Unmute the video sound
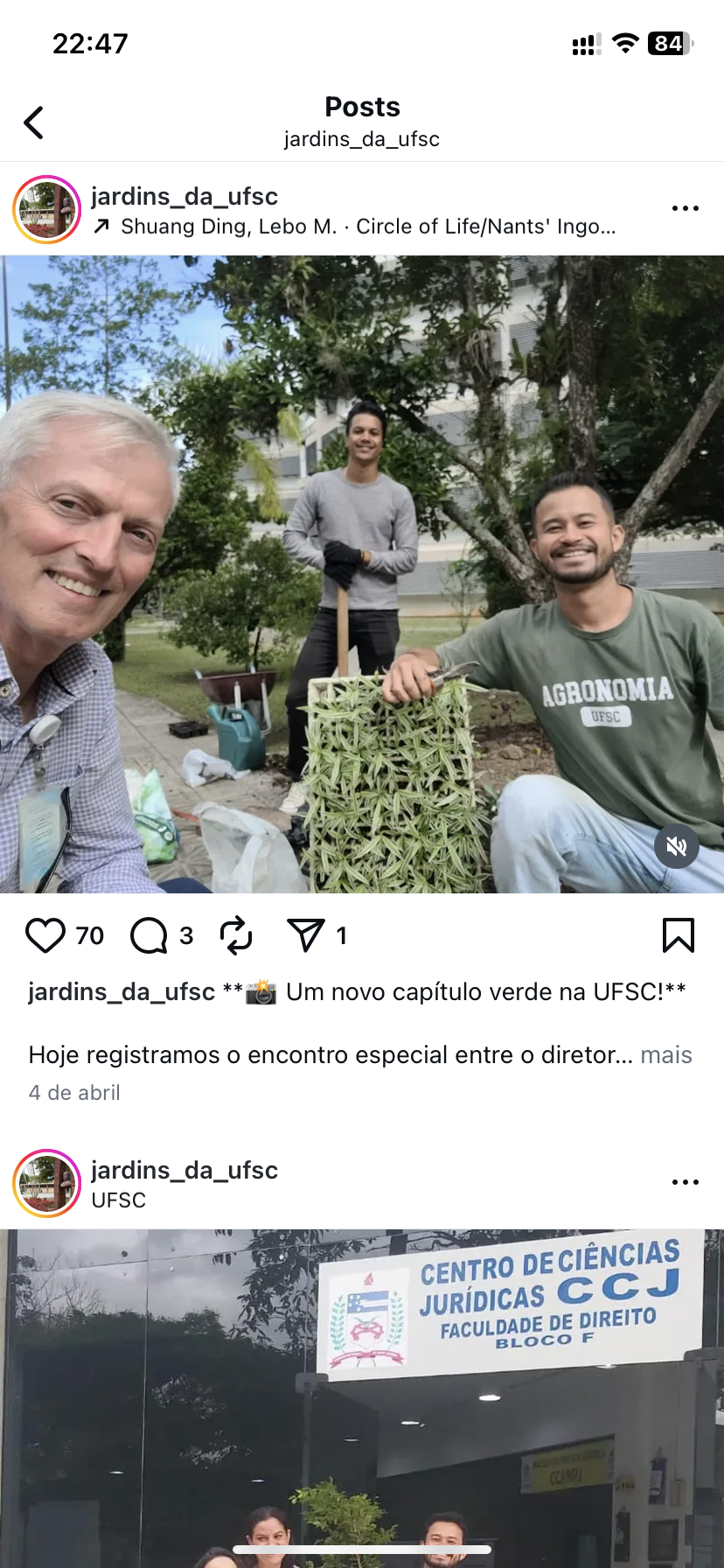Viewport: 724px width, 1568px height. pos(677,846)
